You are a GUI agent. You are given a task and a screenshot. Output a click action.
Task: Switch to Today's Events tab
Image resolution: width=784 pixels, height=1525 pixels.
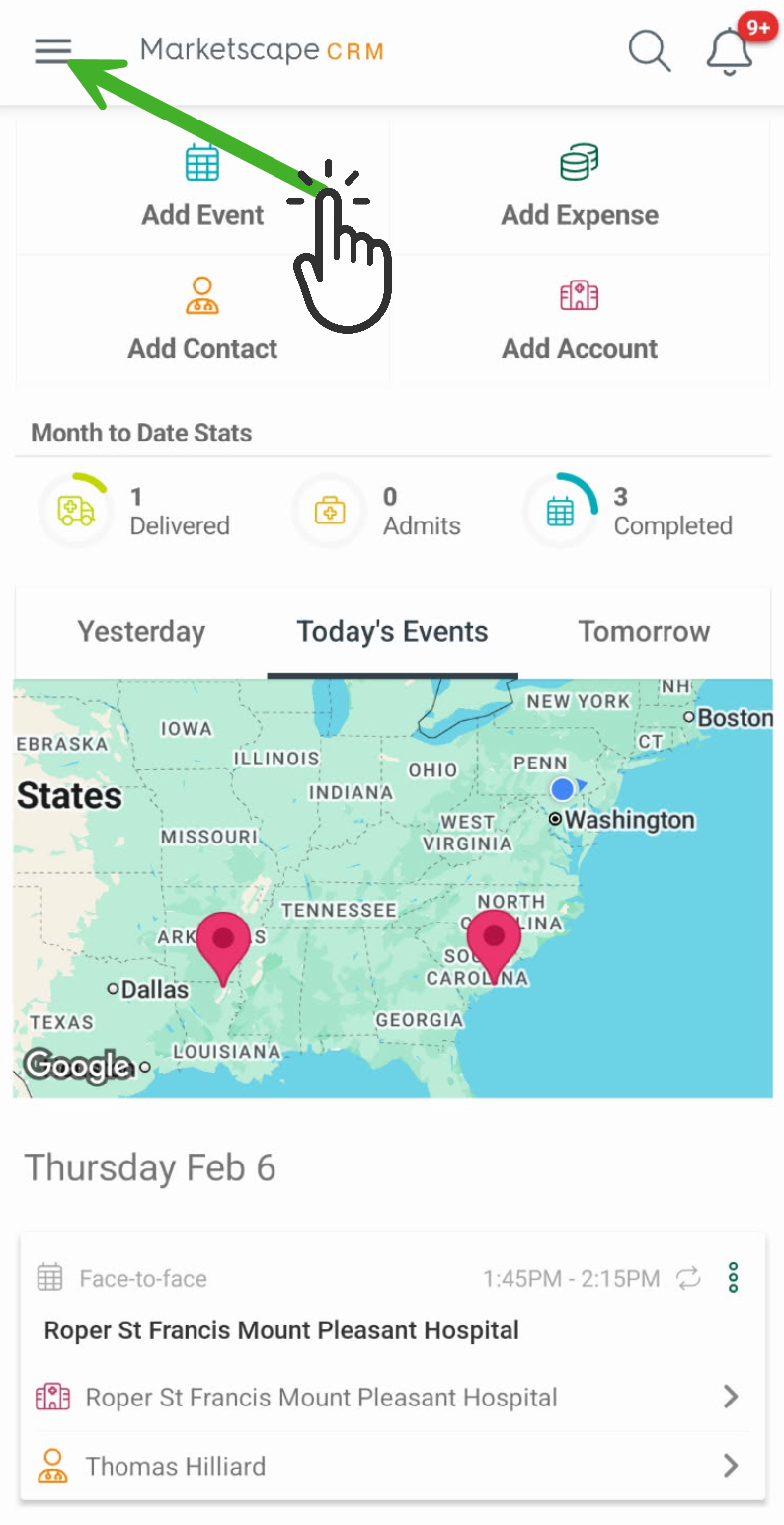click(x=393, y=632)
